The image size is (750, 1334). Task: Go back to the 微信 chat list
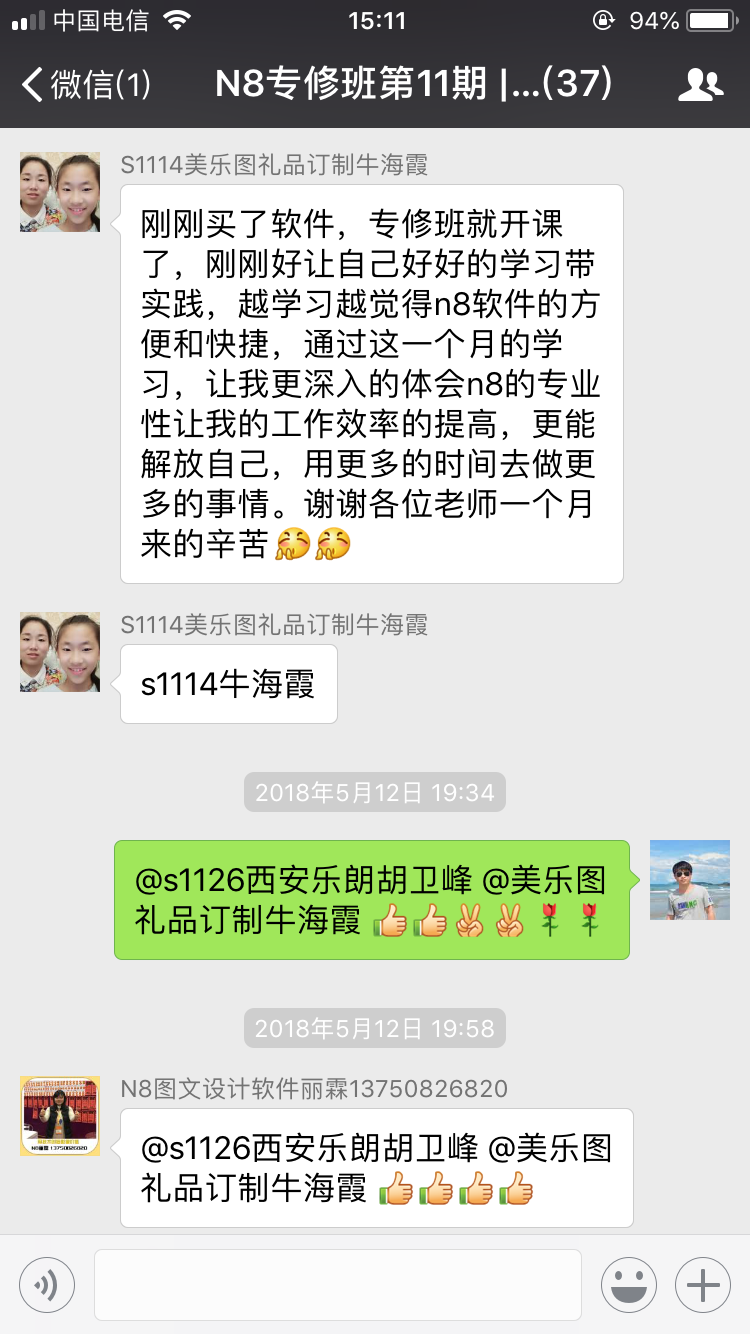[85, 85]
